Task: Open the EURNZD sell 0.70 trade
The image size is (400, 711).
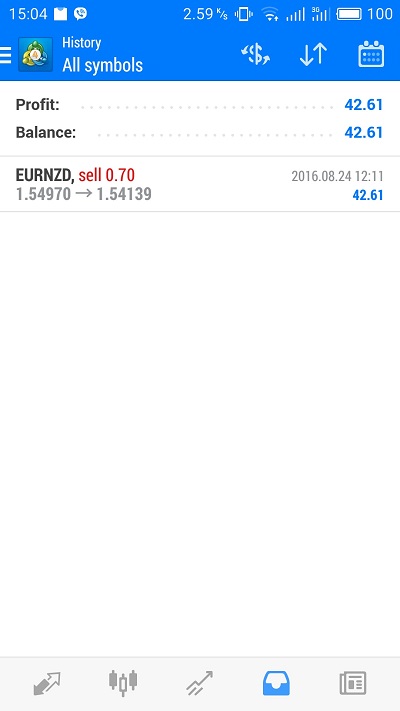Action: tap(200, 185)
